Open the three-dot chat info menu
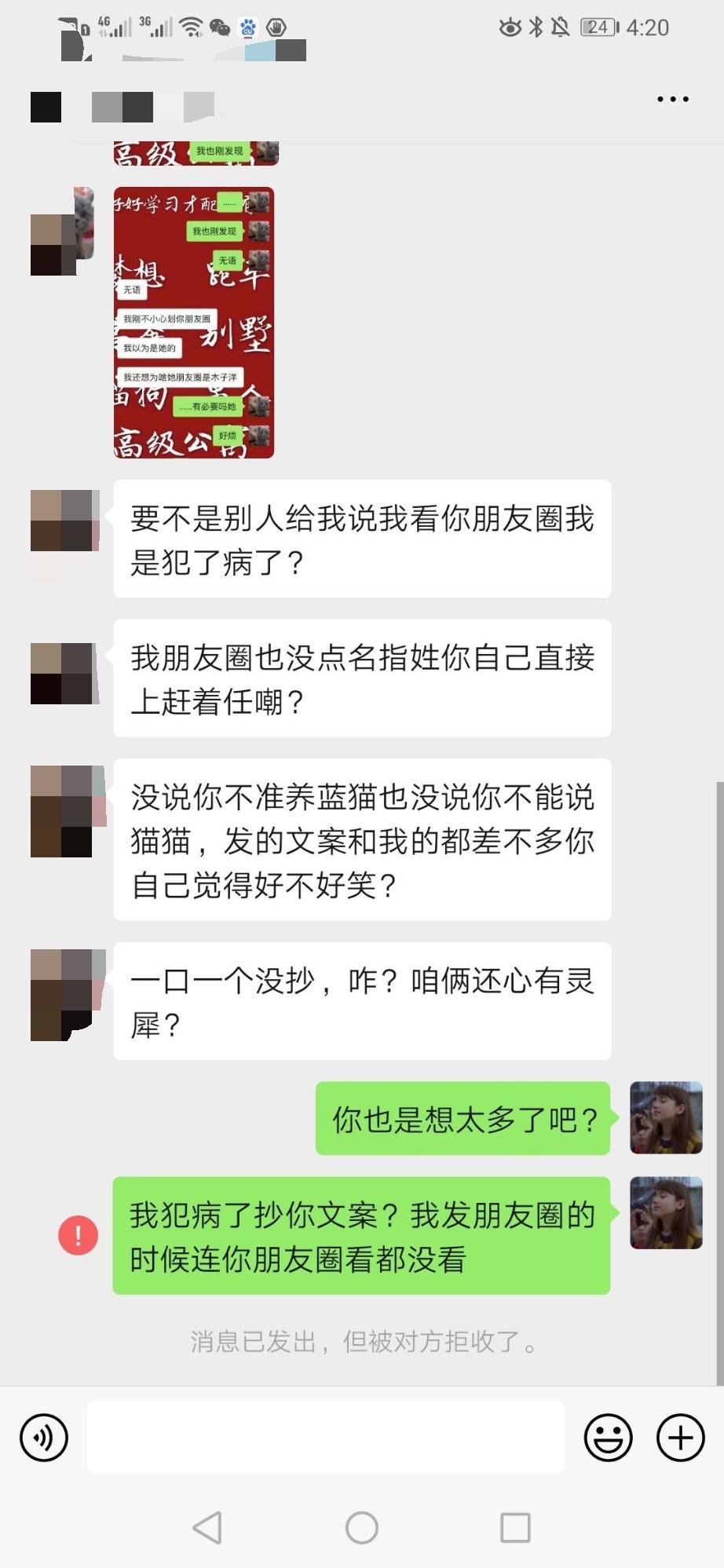 (x=673, y=100)
